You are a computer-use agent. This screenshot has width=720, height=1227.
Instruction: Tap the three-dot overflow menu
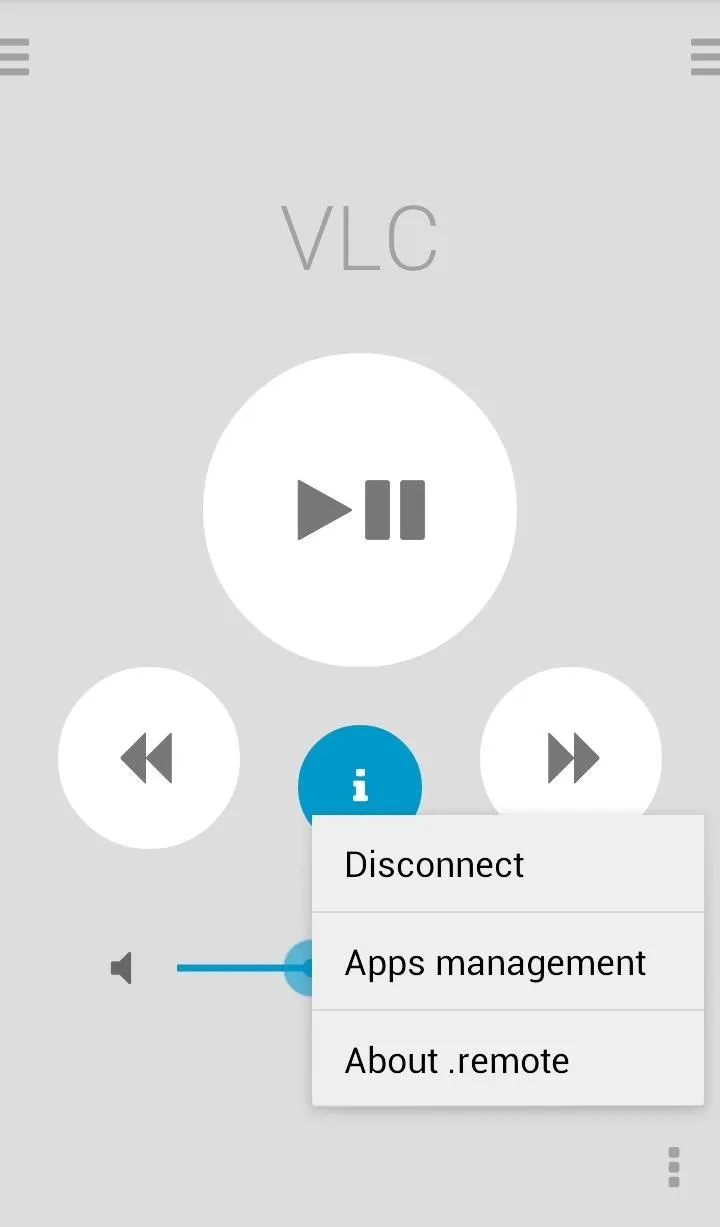click(x=674, y=1167)
